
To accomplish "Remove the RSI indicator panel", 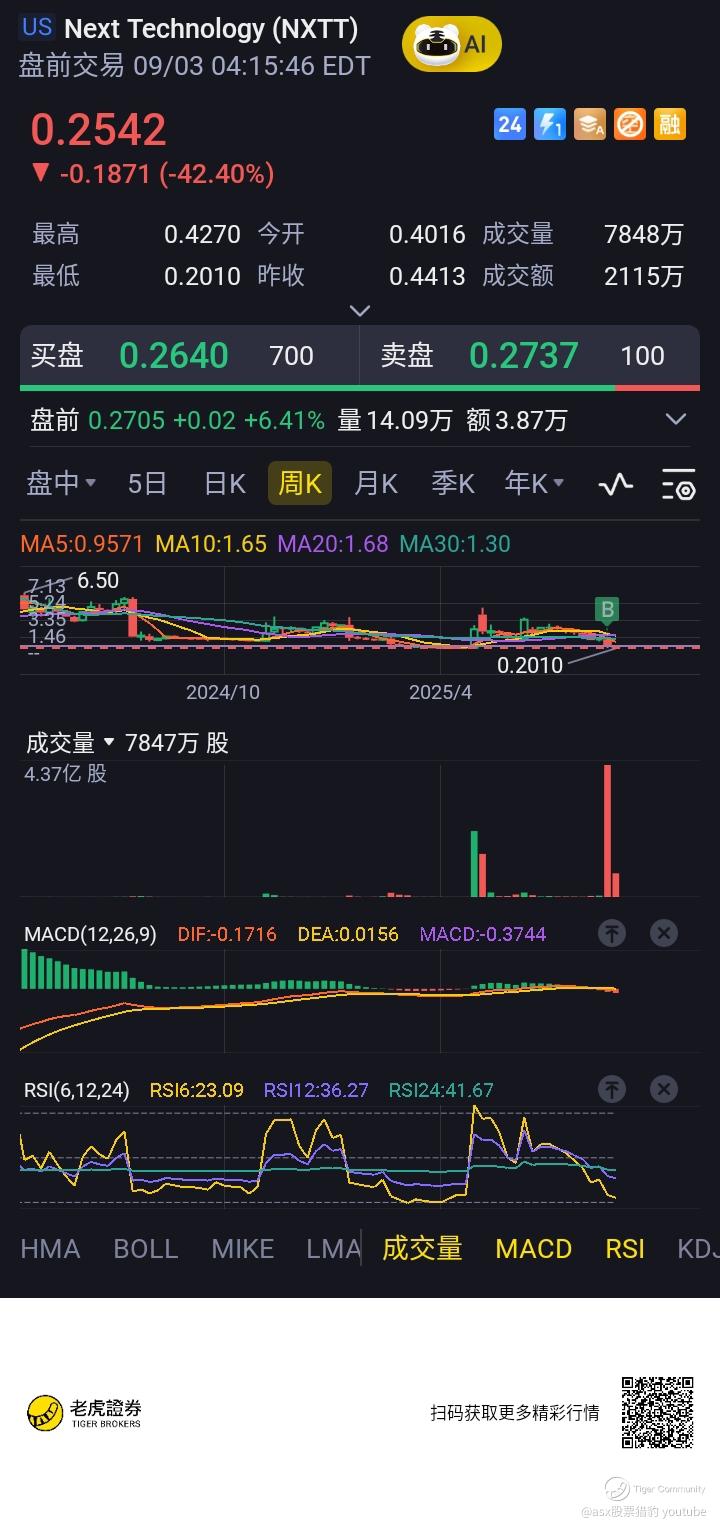I will [x=664, y=1090].
